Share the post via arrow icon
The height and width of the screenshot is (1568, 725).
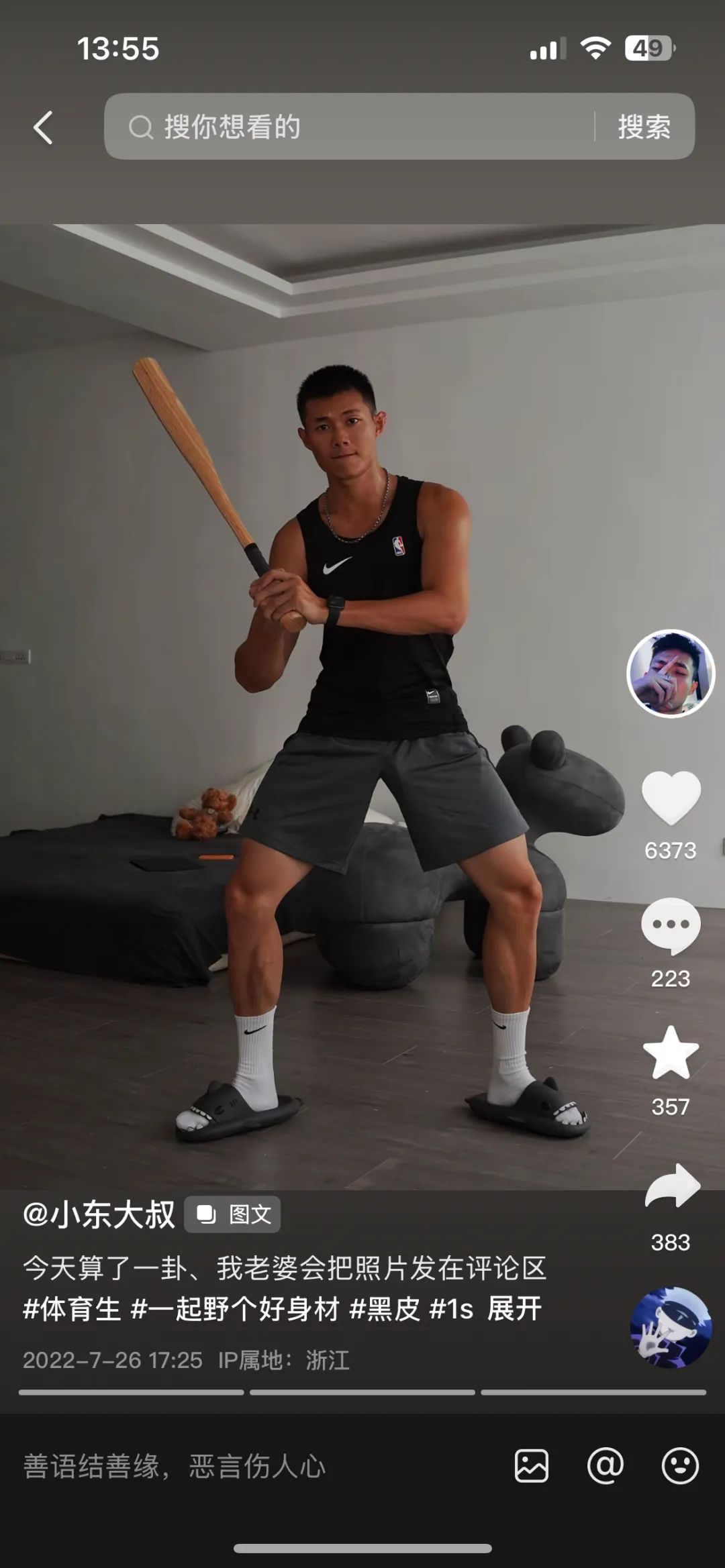pyautogui.click(x=671, y=1186)
